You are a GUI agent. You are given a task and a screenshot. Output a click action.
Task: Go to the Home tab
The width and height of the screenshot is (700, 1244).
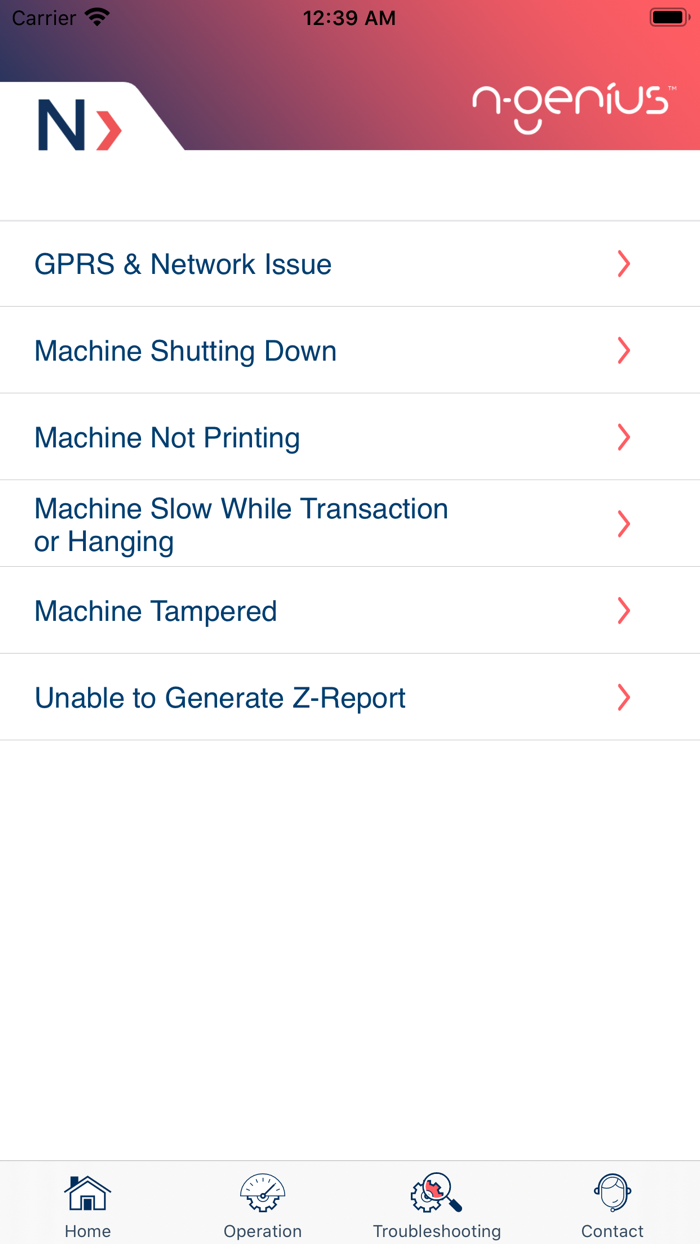pos(88,1204)
